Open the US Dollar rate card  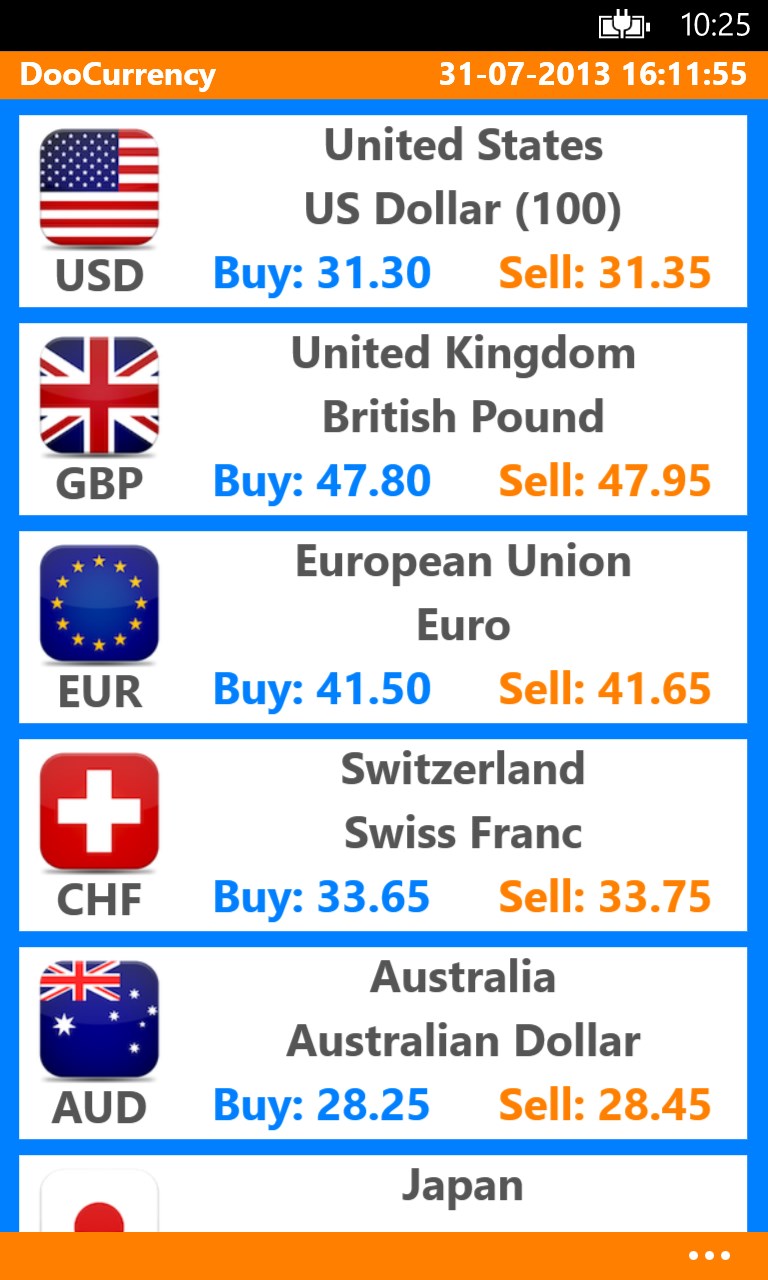click(383, 211)
